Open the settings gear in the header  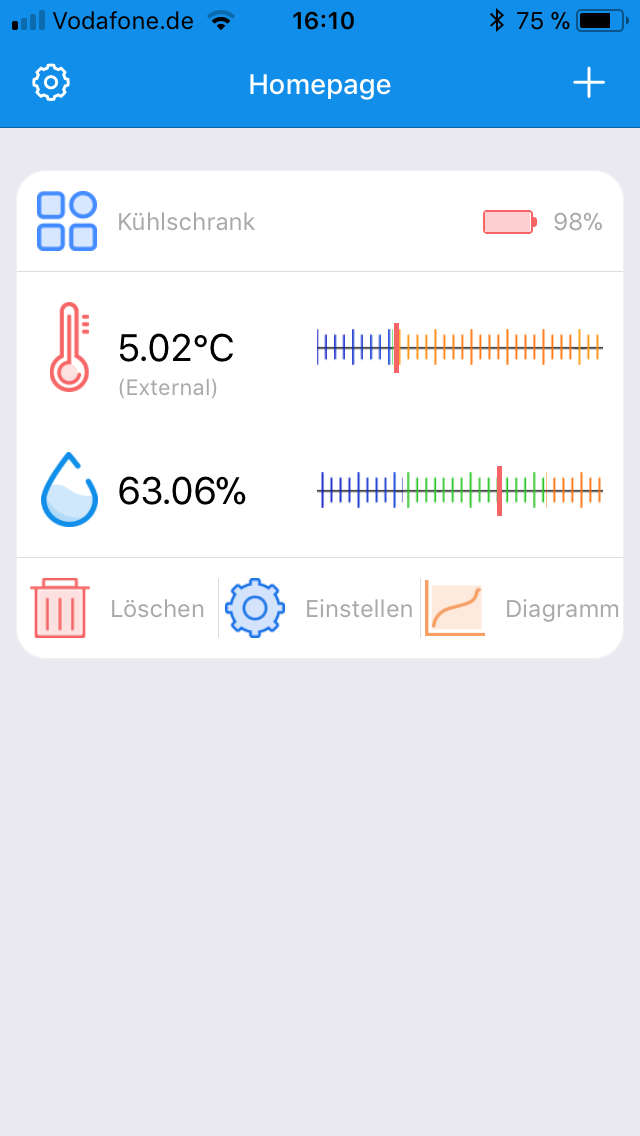(51, 83)
